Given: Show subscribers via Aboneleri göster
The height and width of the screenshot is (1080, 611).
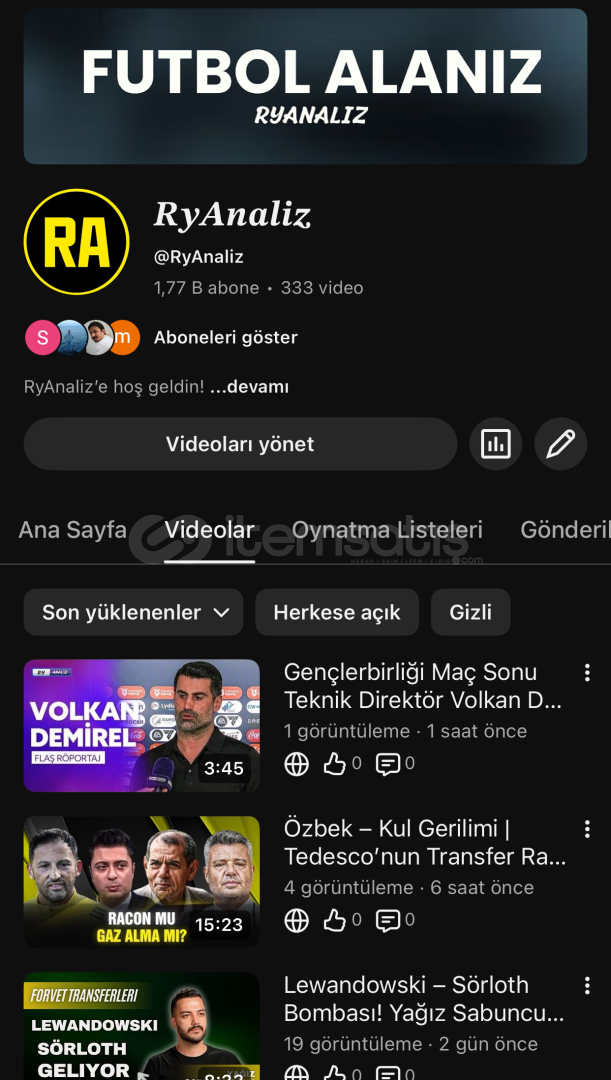Looking at the screenshot, I should coord(225,338).
